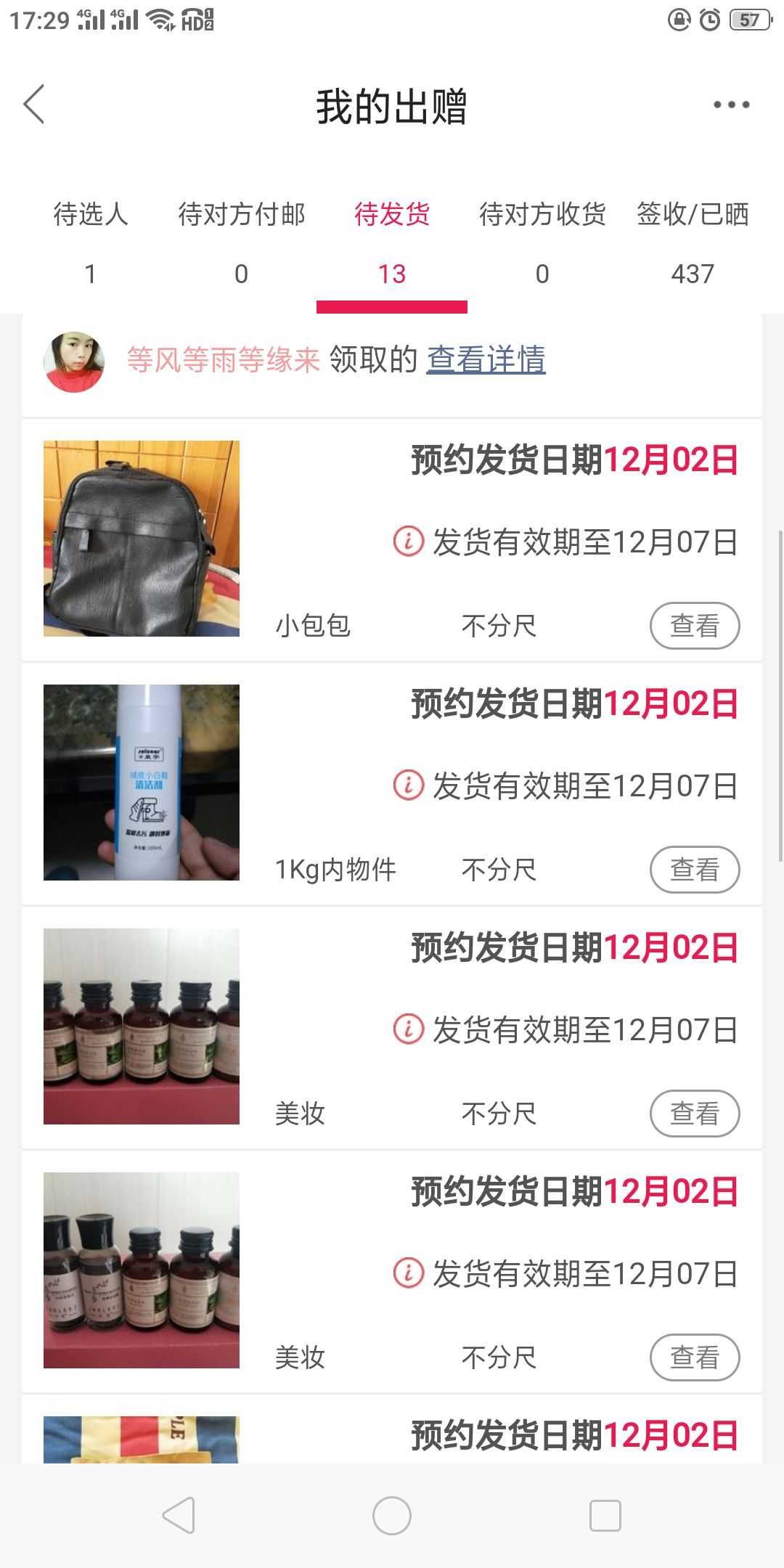Open the three-dot overflow menu

pos(731,105)
